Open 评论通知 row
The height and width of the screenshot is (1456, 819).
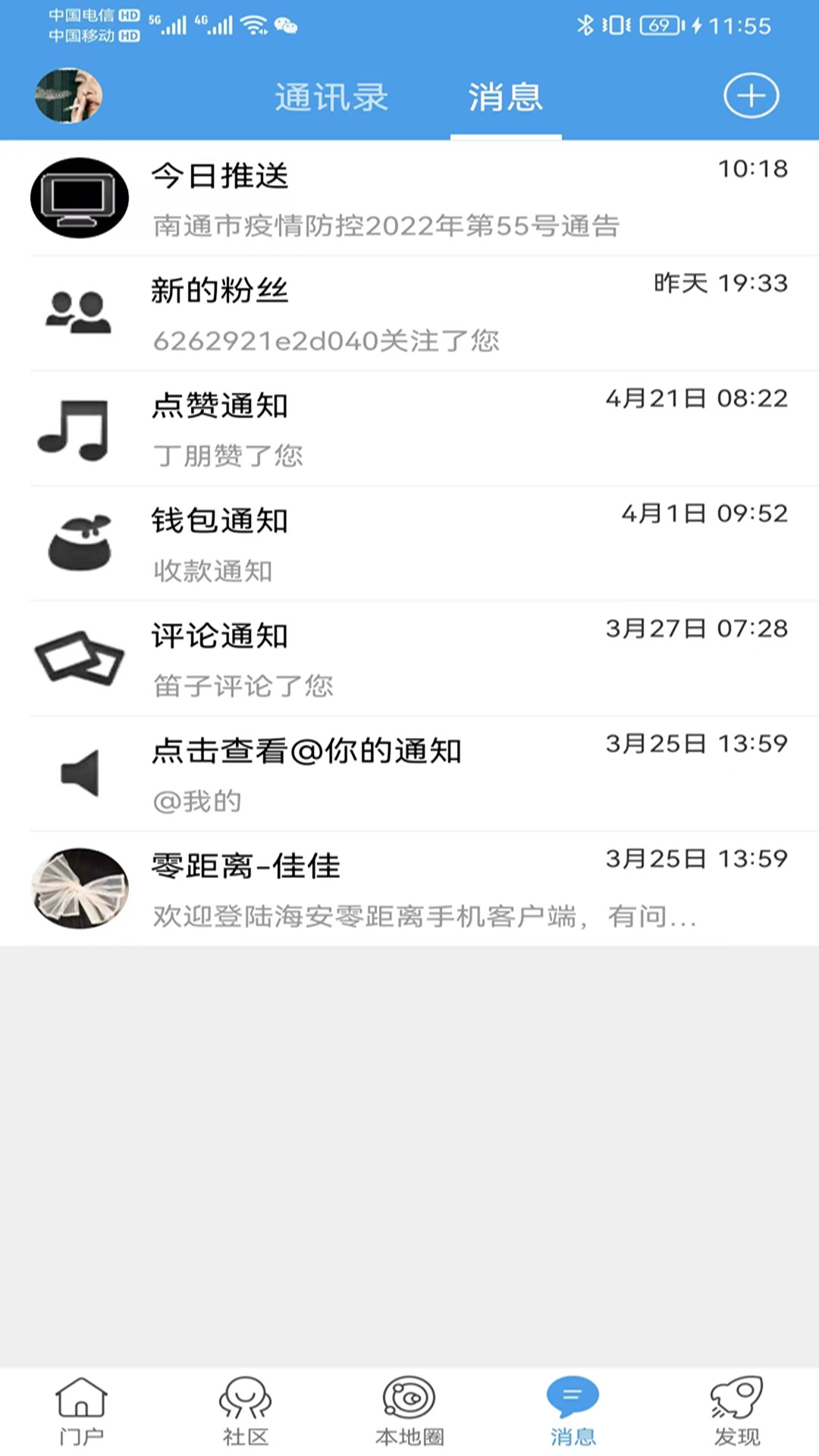click(x=409, y=660)
